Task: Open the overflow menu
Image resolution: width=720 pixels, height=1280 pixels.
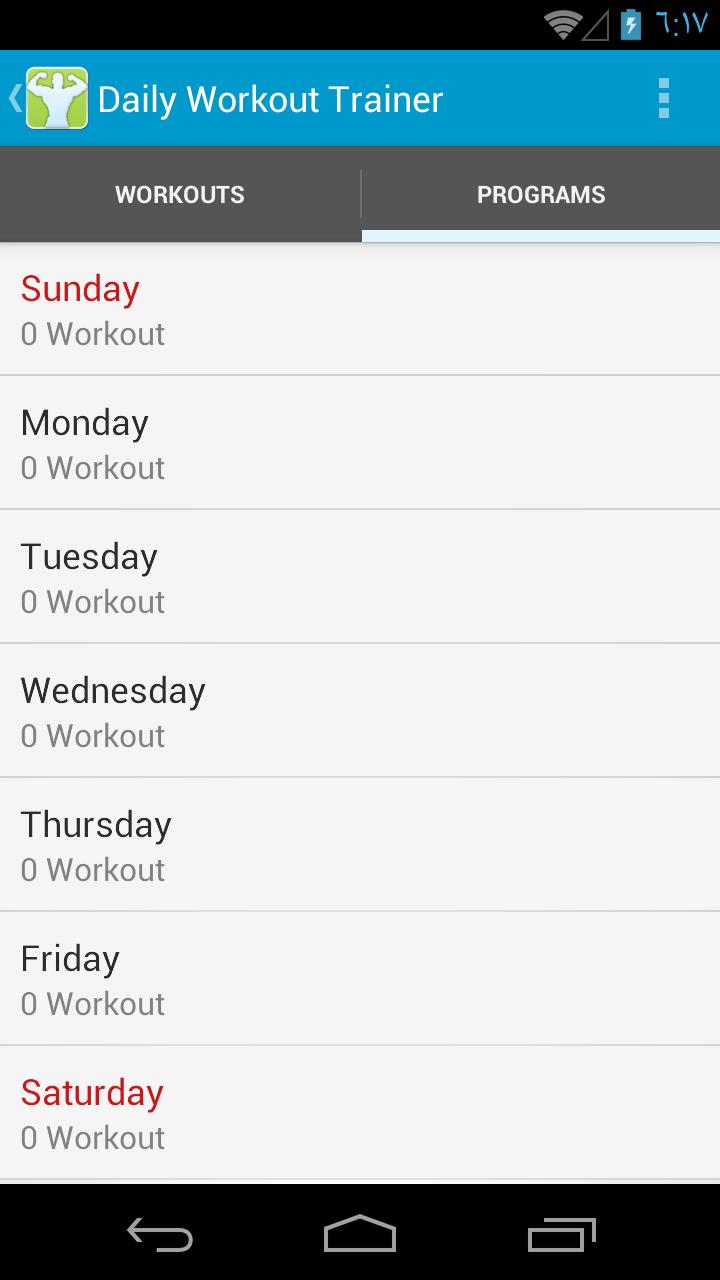Action: [662, 97]
